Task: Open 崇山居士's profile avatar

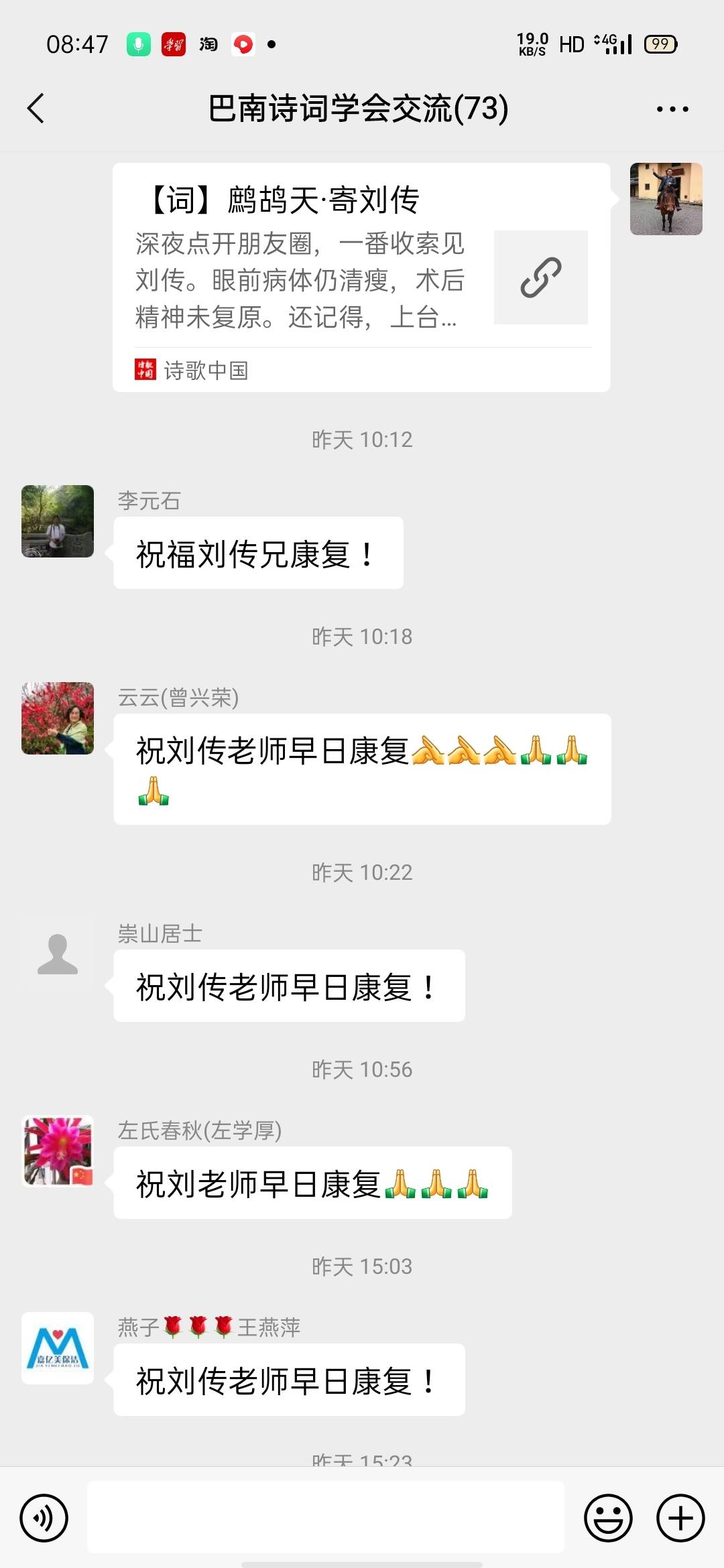Action: click(x=58, y=954)
